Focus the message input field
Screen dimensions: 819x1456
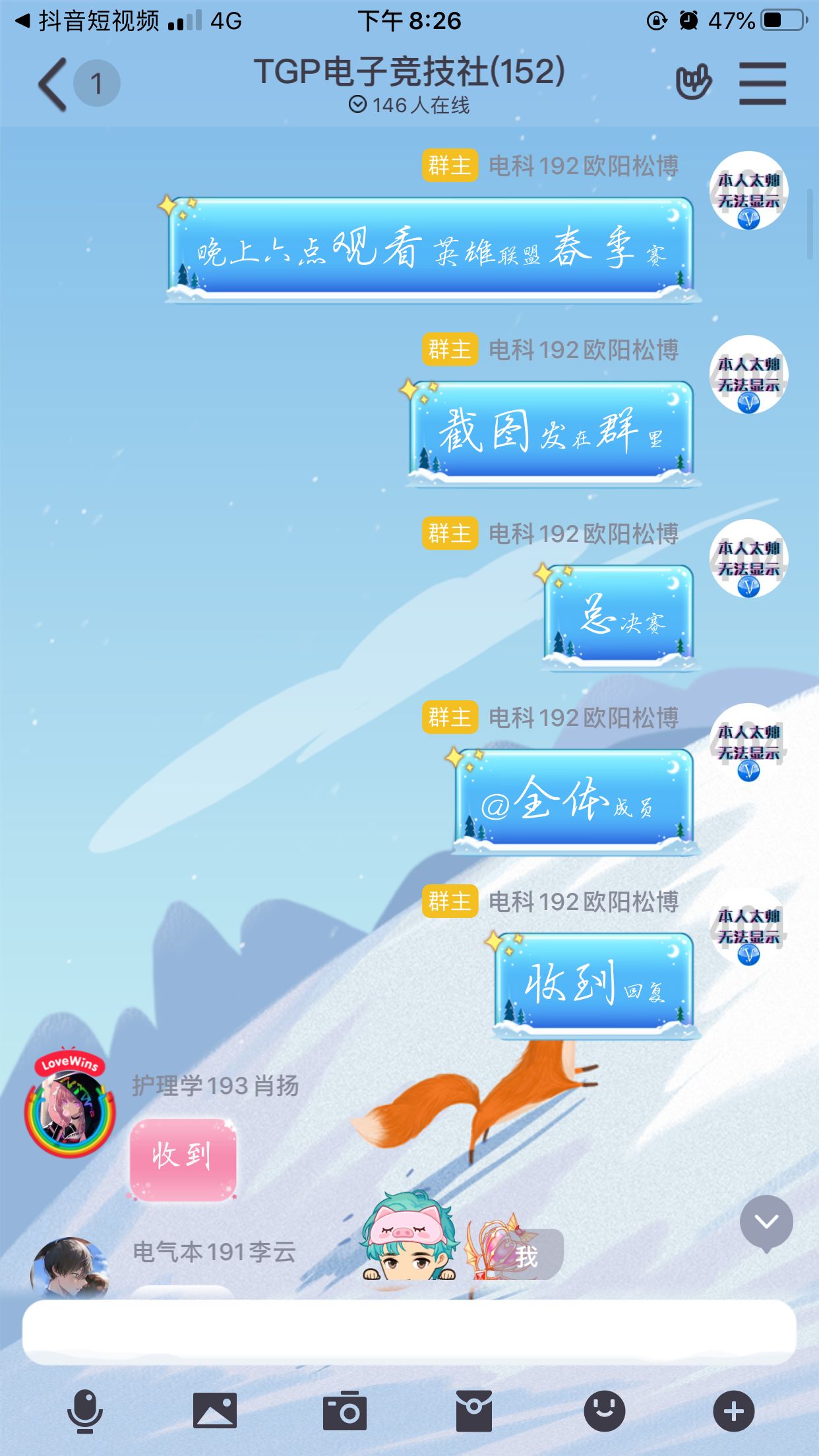click(409, 1332)
